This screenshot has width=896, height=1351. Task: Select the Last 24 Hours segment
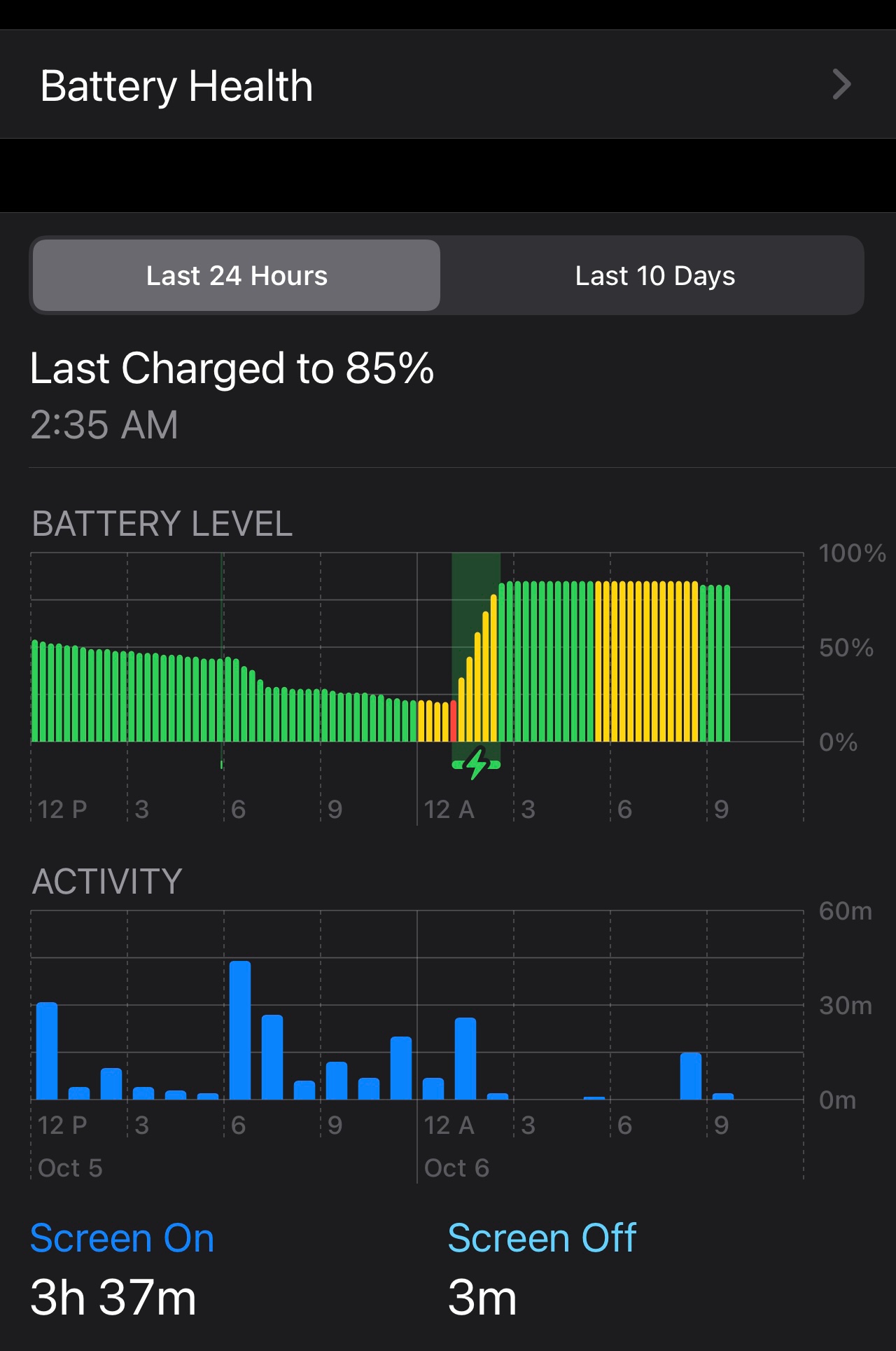tap(237, 276)
